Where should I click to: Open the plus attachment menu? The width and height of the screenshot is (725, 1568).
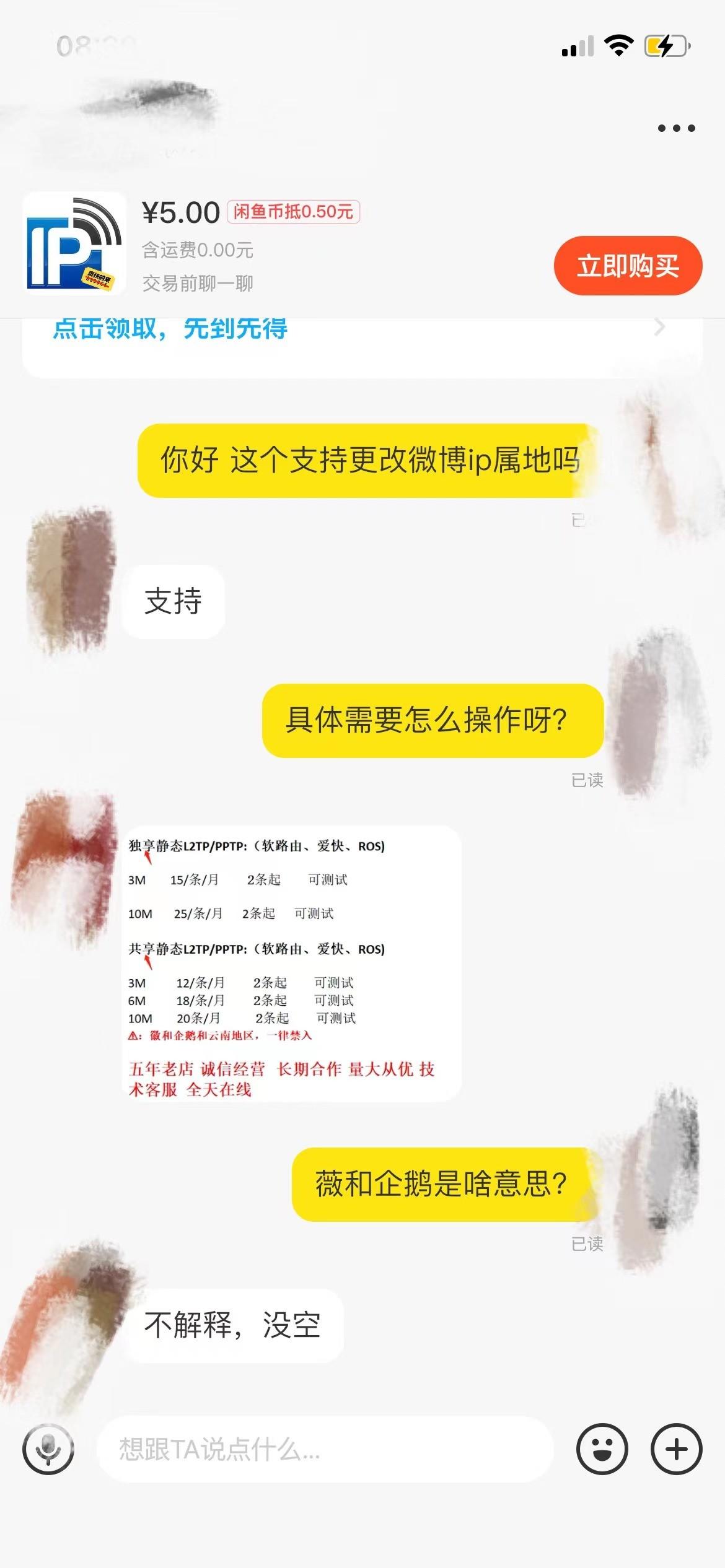676,1450
